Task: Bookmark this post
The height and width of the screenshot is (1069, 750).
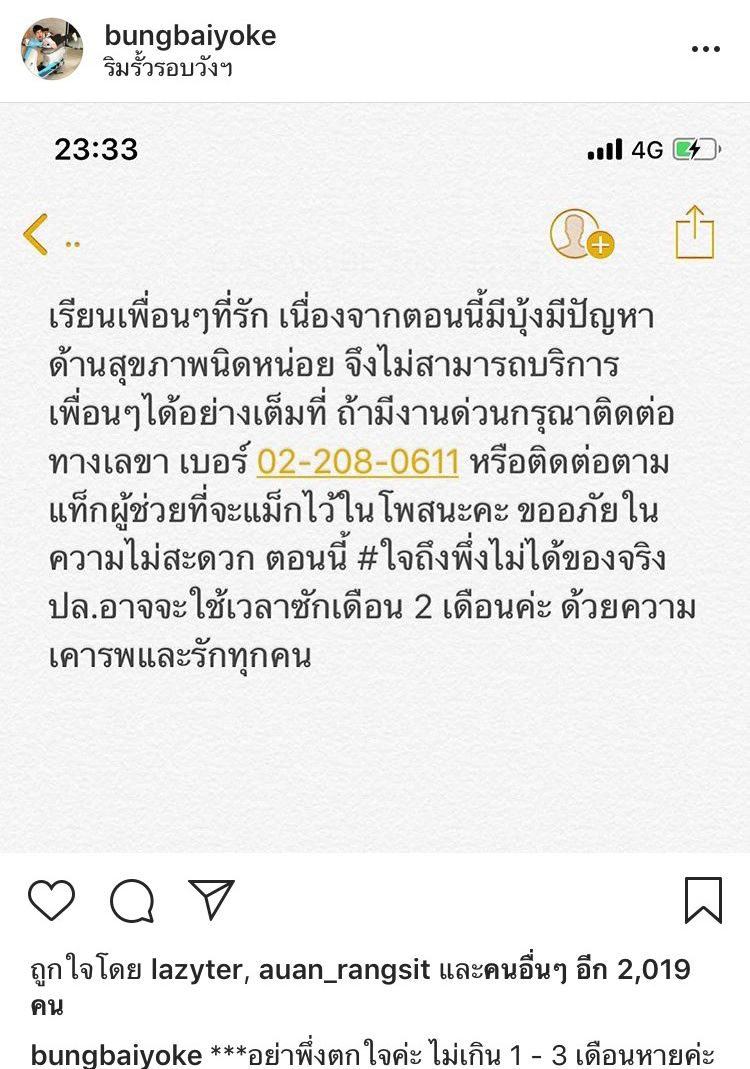Action: (x=703, y=900)
